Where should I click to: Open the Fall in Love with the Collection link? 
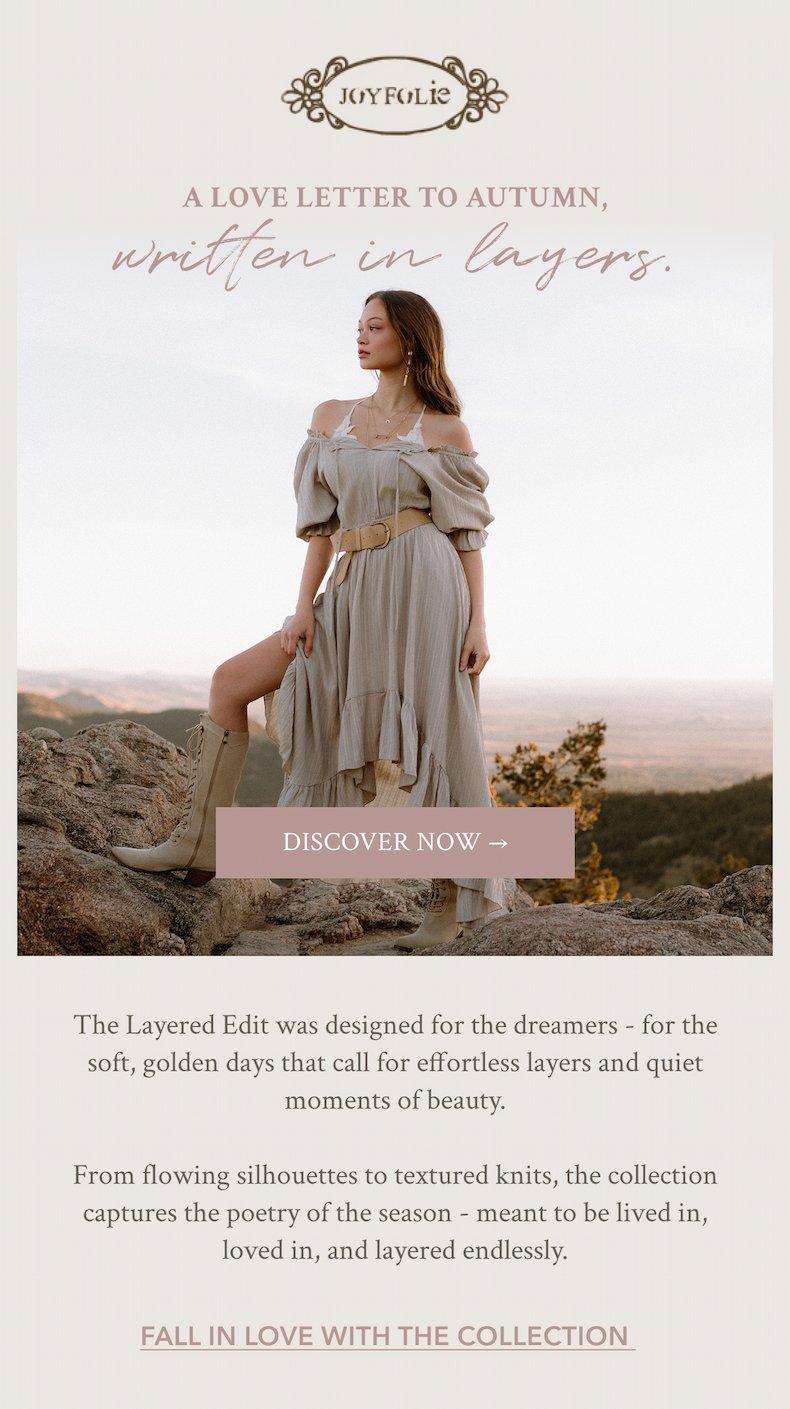(386, 1336)
